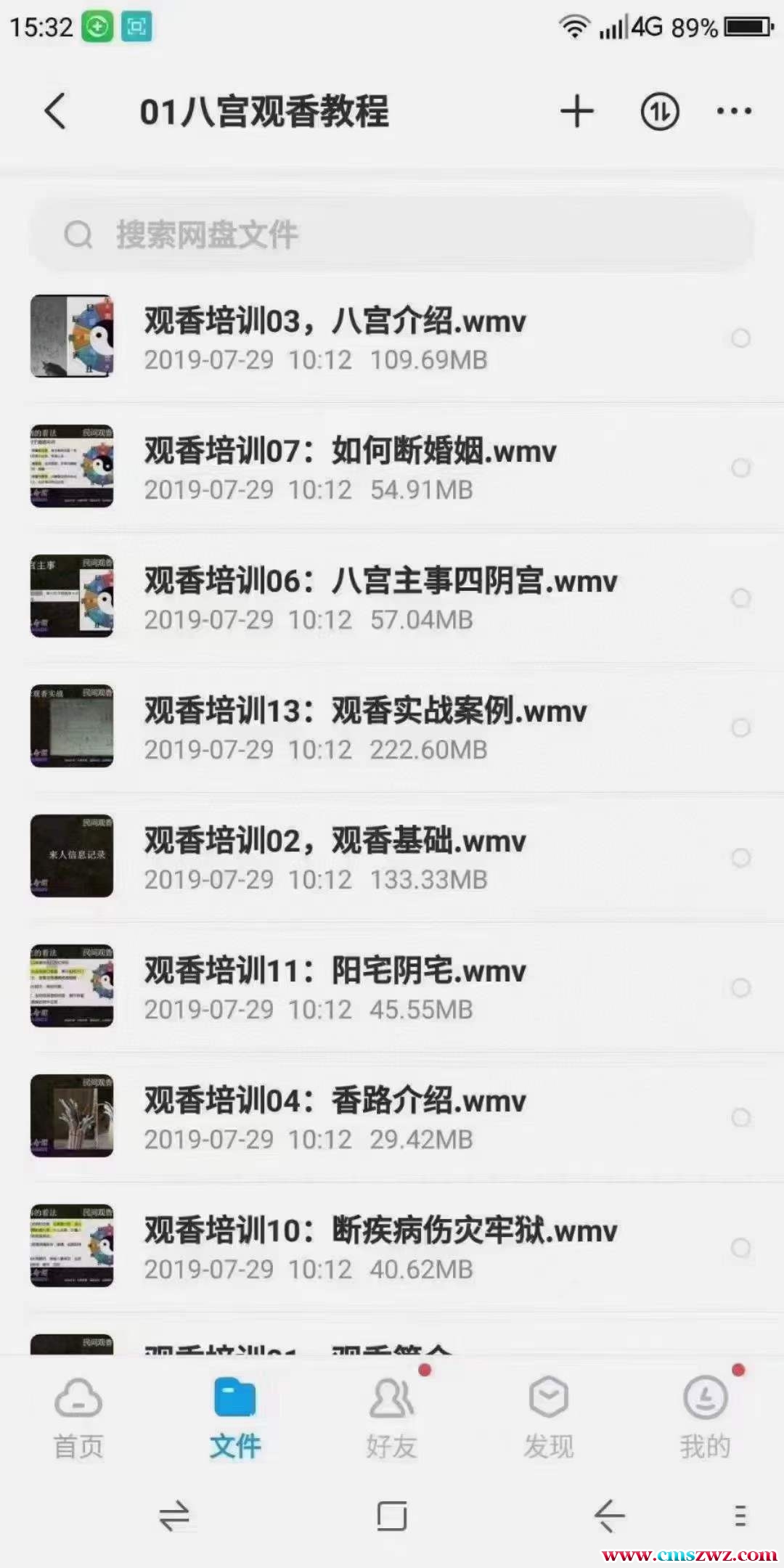
Task: Open the transfer list icon
Action: 659,112
